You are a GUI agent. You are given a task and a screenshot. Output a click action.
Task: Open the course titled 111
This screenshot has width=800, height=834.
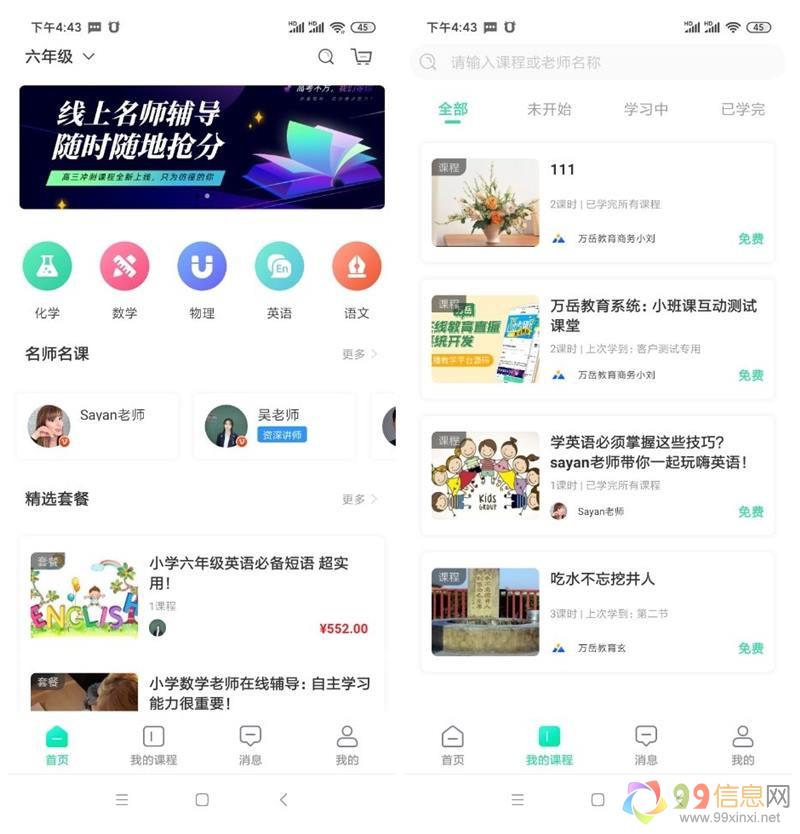598,203
